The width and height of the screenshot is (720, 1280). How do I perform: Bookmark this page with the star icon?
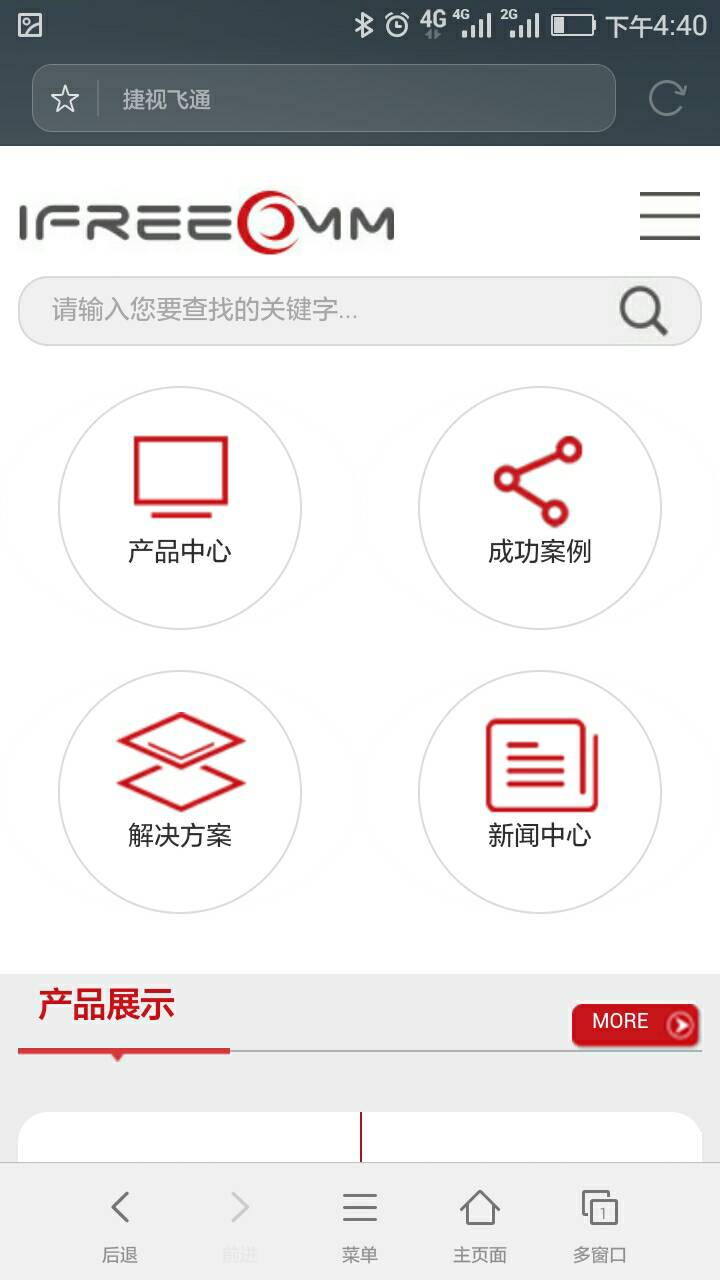tap(65, 98)
